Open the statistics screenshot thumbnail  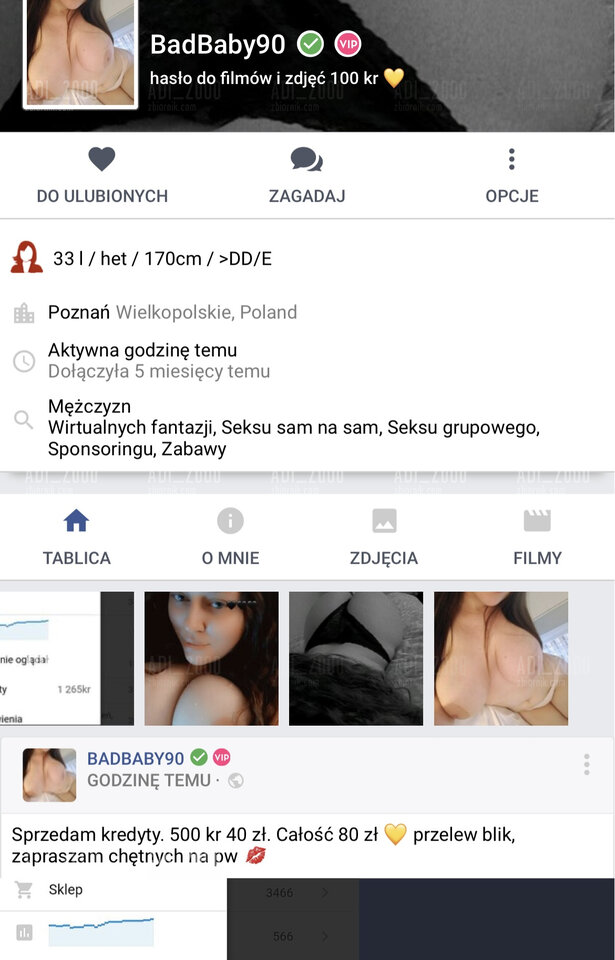(66, 658)
